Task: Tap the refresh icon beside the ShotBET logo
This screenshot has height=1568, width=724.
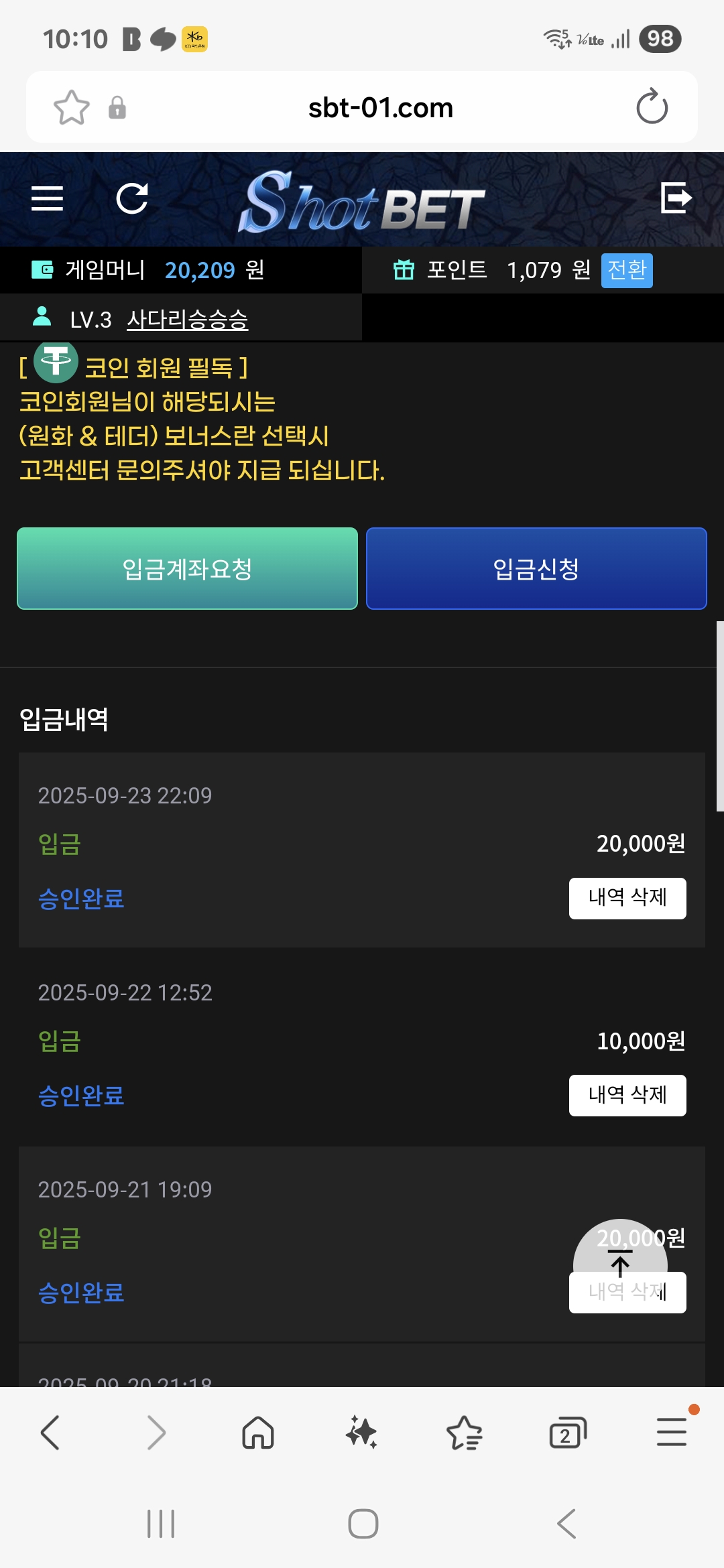Action: [x=132, y=198]
